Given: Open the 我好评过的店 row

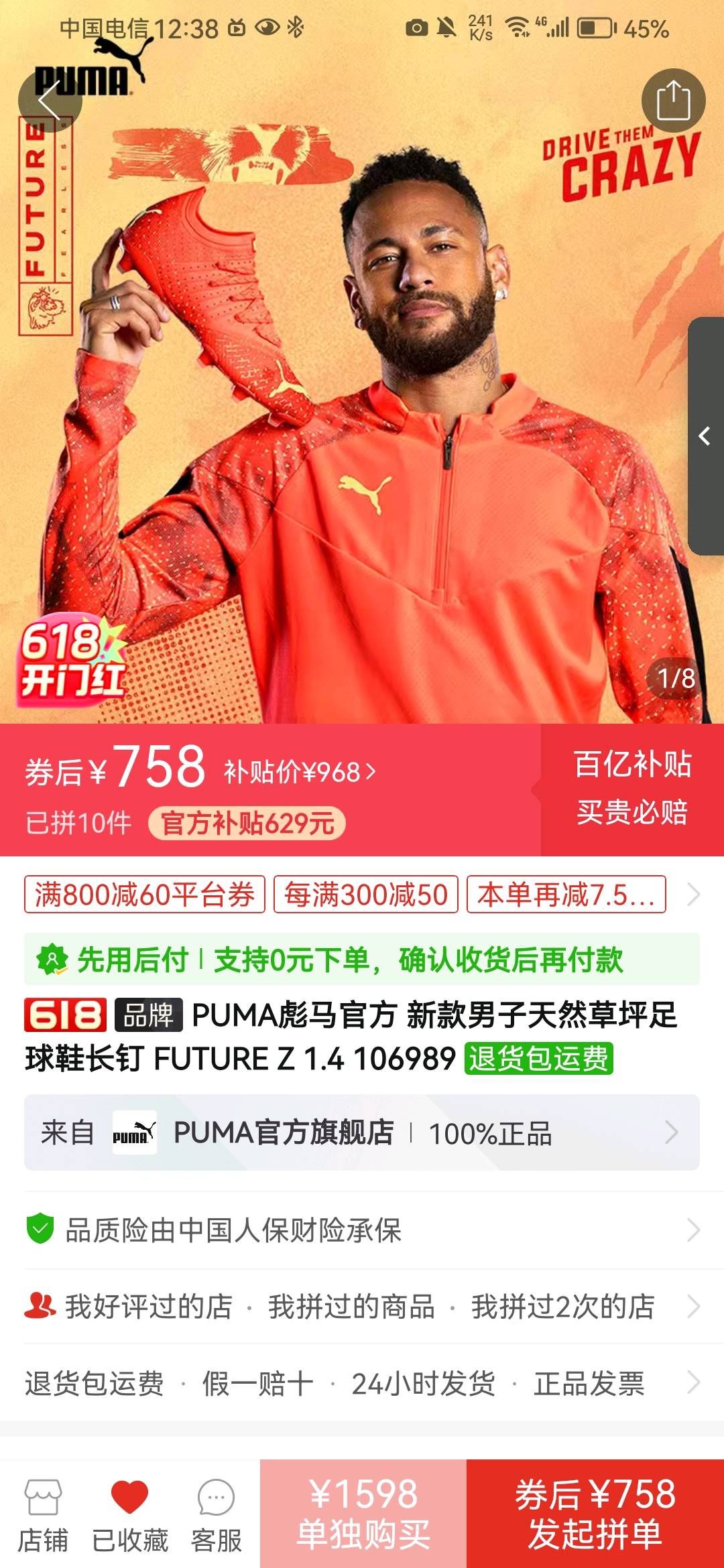Looking at the screenshot, I should pyautogui.click(x=362, y=1307).
